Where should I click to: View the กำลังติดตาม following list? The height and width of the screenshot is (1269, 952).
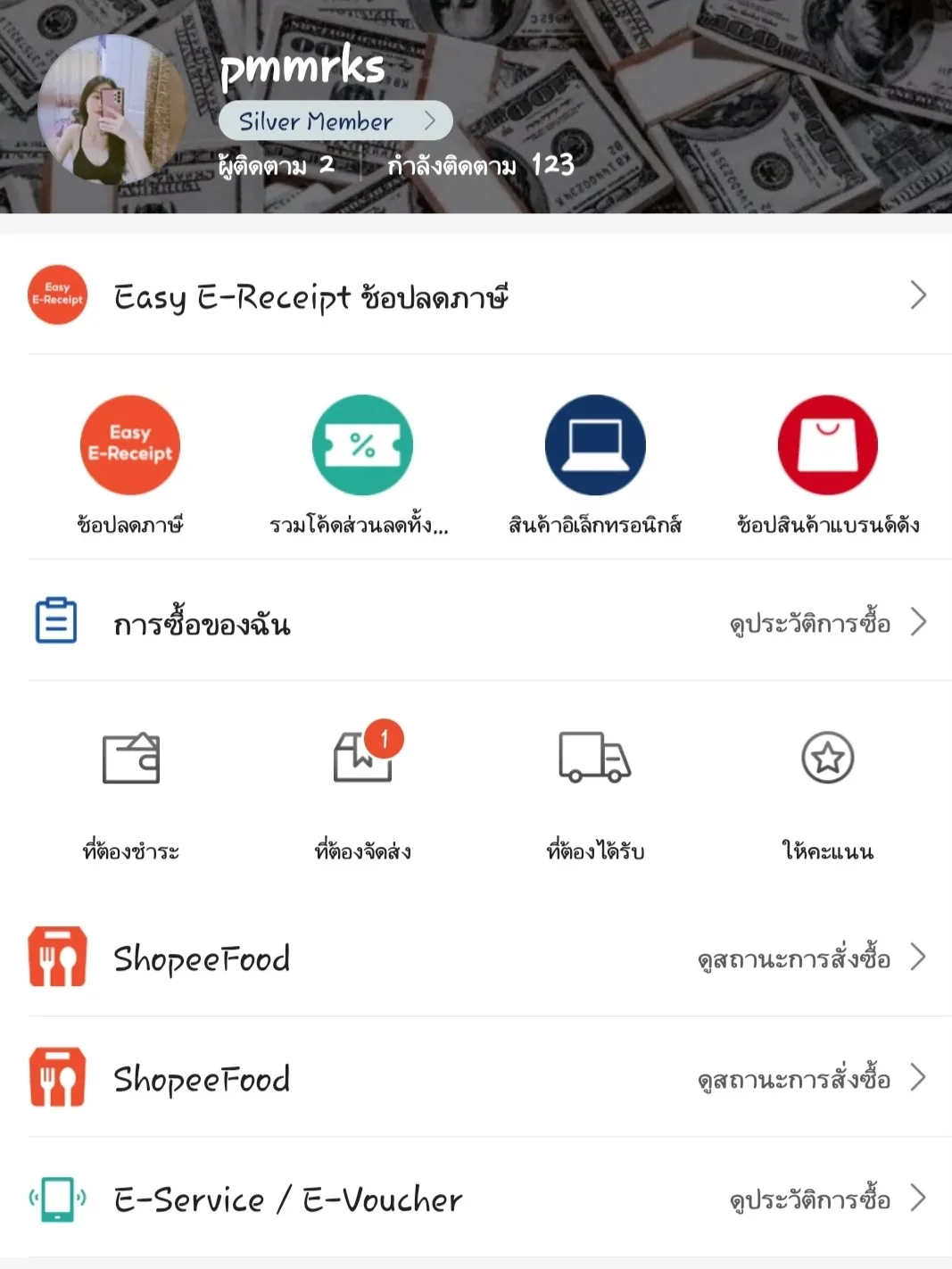(x=480, y=165)
